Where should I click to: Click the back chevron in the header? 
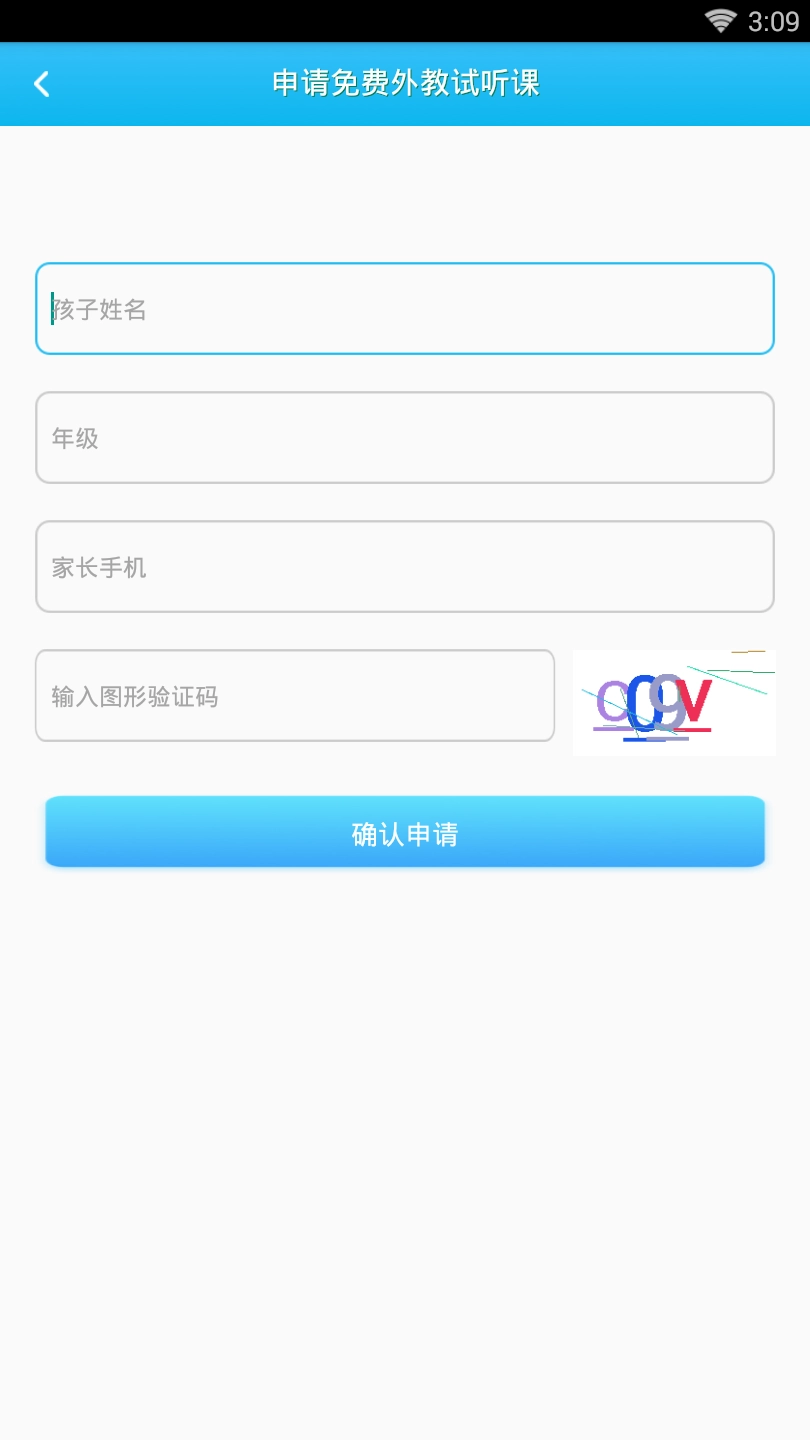[x=41, y=83]
